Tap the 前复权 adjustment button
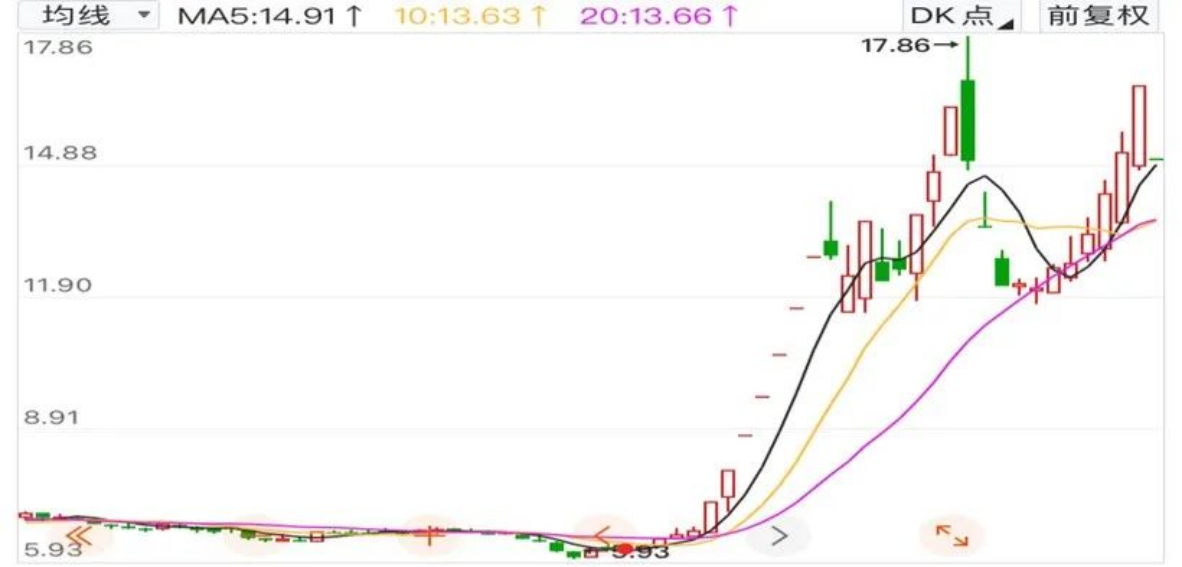 click(1098, 15)
